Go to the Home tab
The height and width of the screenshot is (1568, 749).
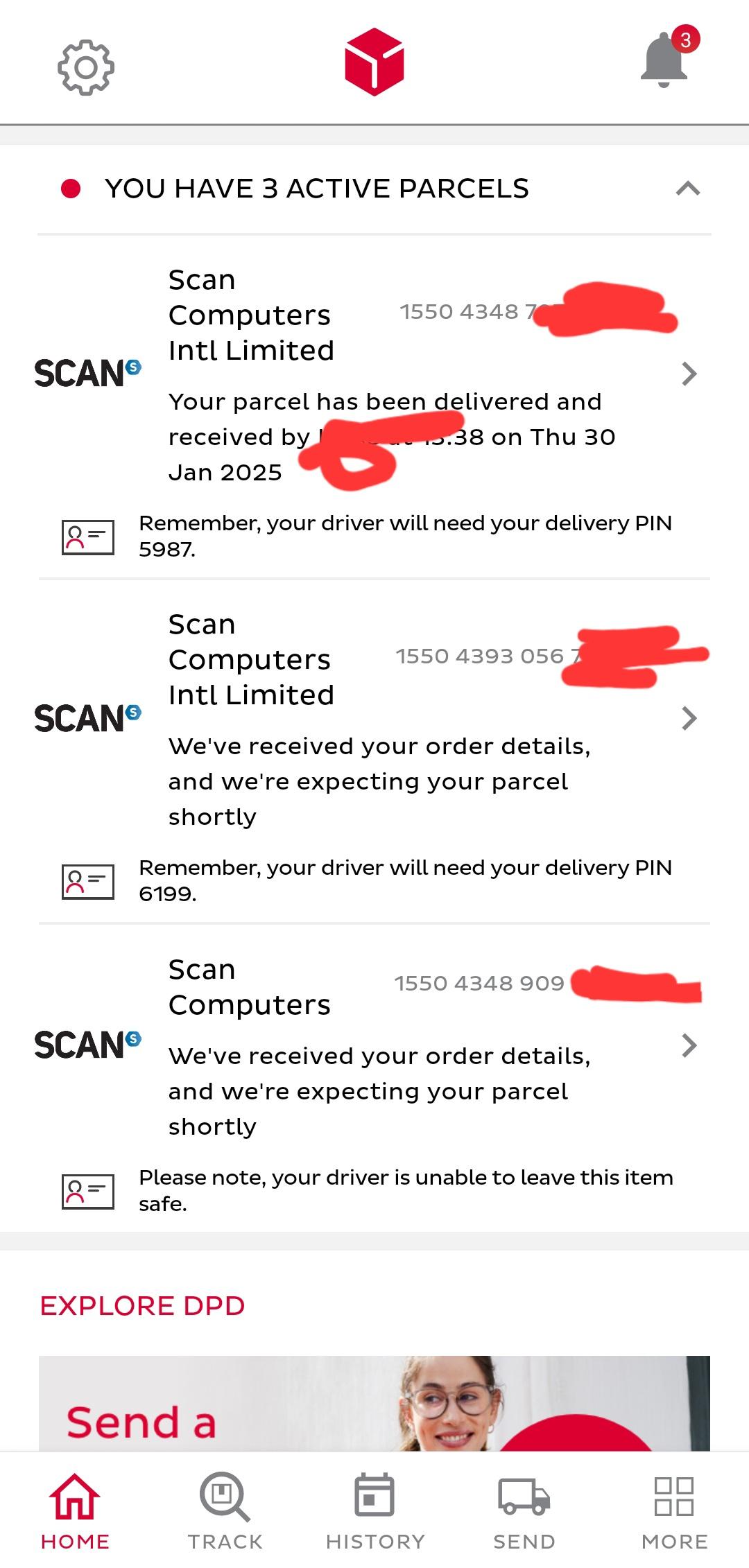[75, 1511]
